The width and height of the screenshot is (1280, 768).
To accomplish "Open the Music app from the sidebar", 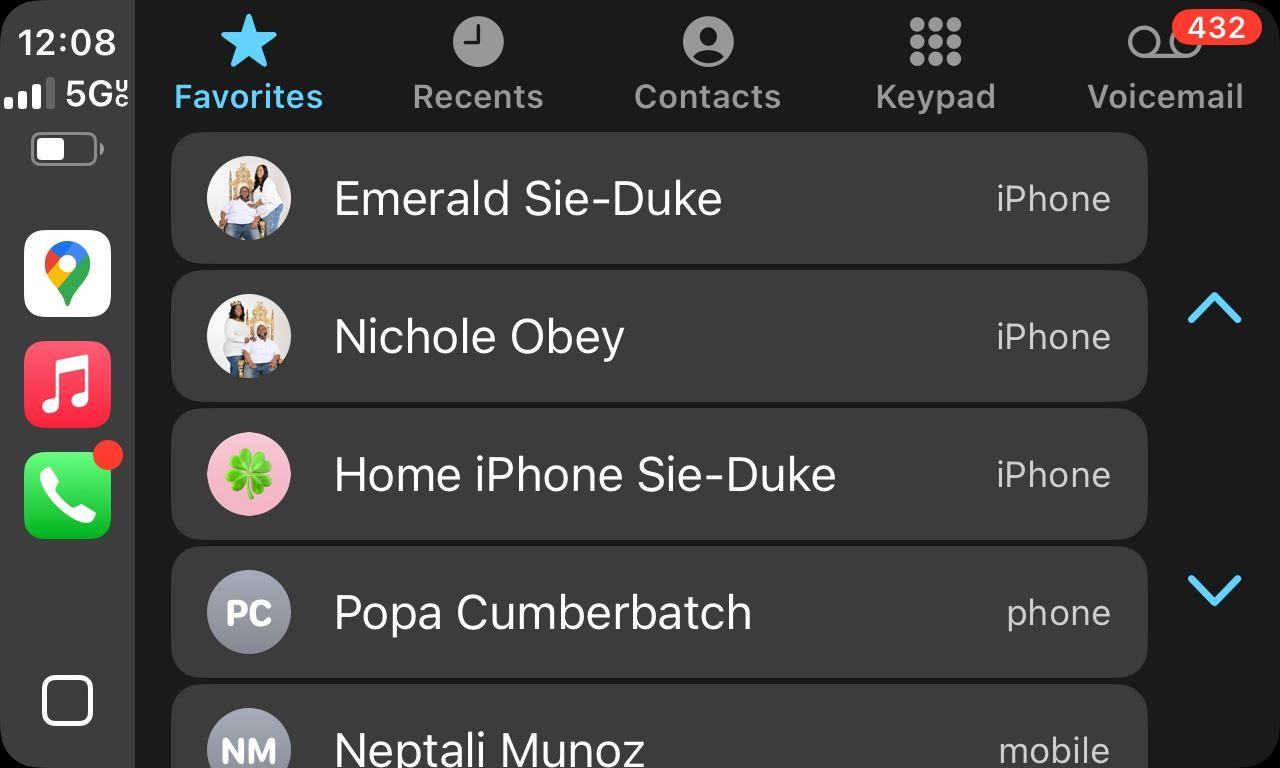I will (67, 384).
